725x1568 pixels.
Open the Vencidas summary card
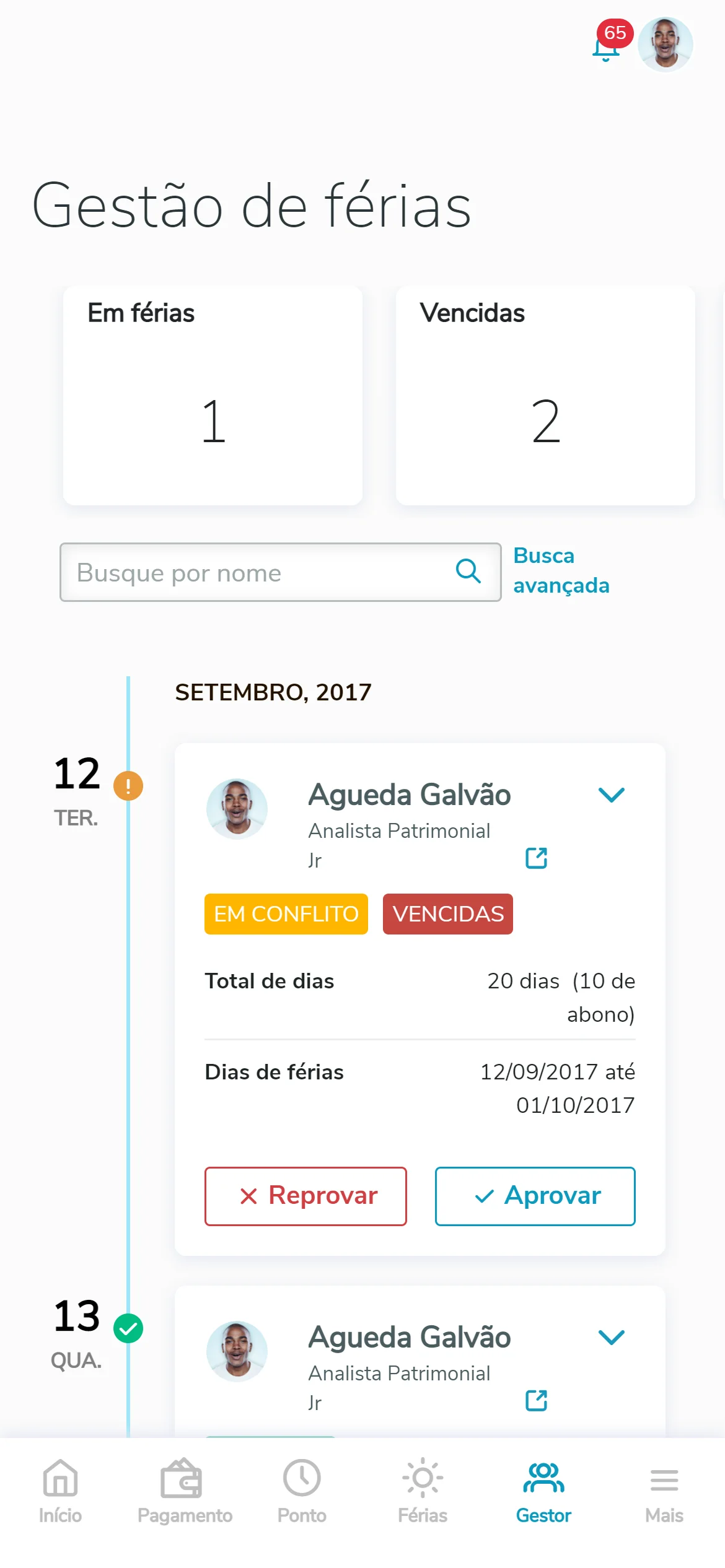545,395
